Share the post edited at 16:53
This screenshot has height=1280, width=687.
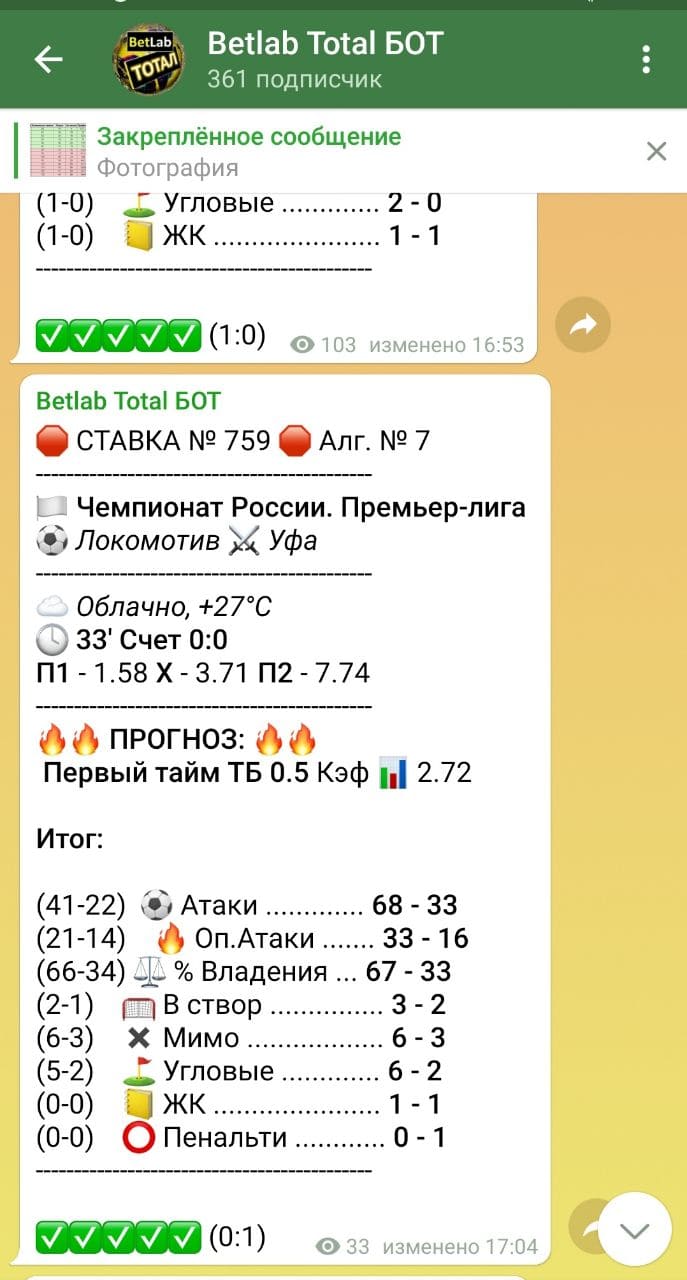[583, 324]
